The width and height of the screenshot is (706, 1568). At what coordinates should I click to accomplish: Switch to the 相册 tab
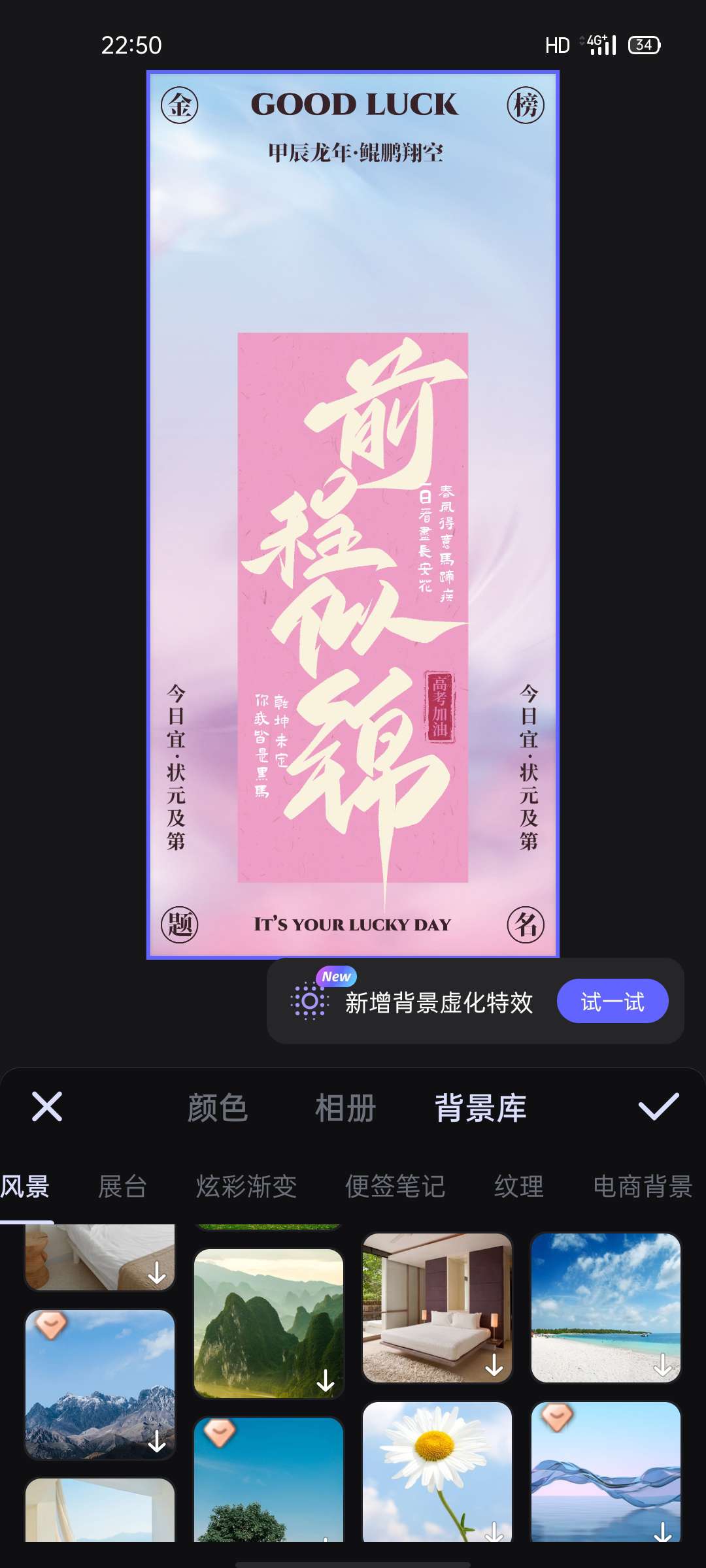coord(345,1108)
